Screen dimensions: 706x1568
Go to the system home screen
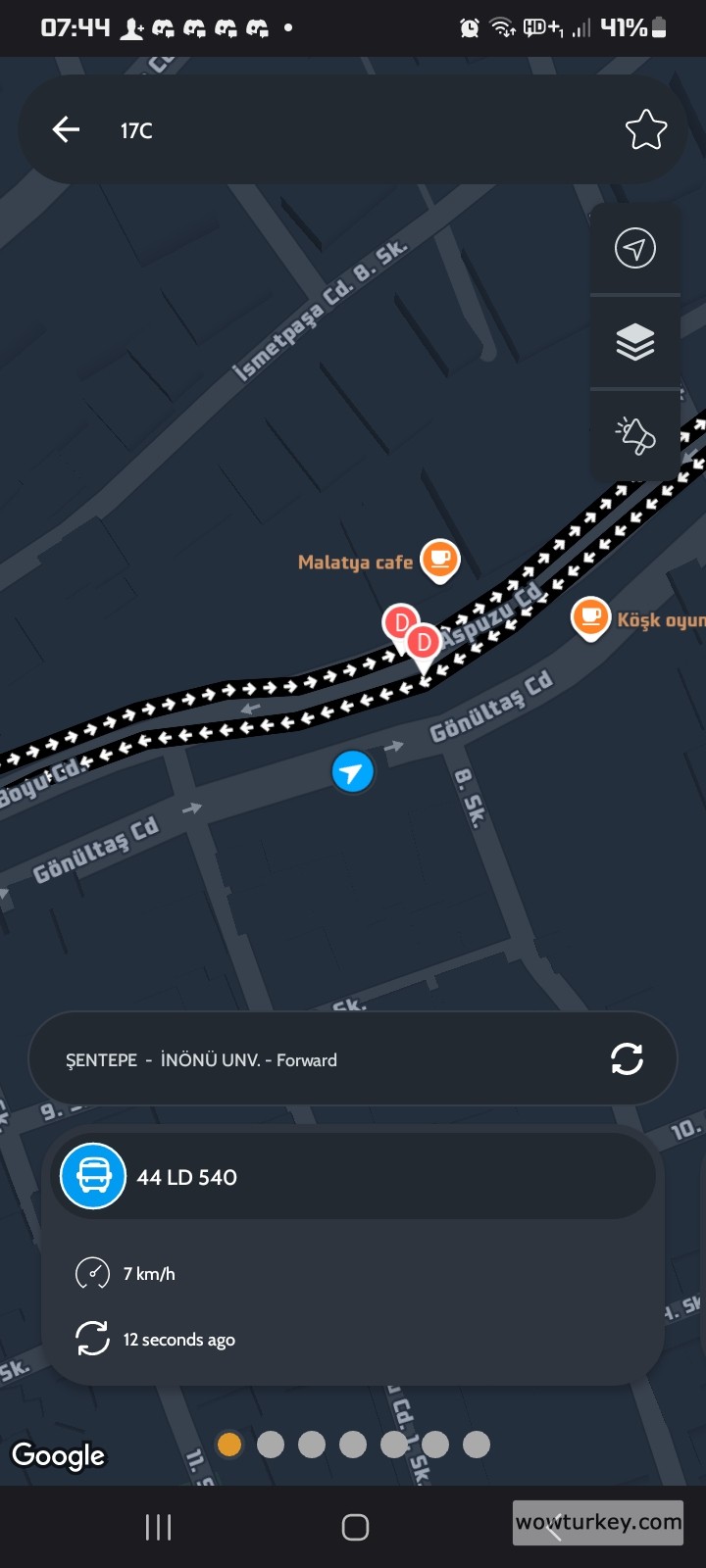pos(355,1526)
